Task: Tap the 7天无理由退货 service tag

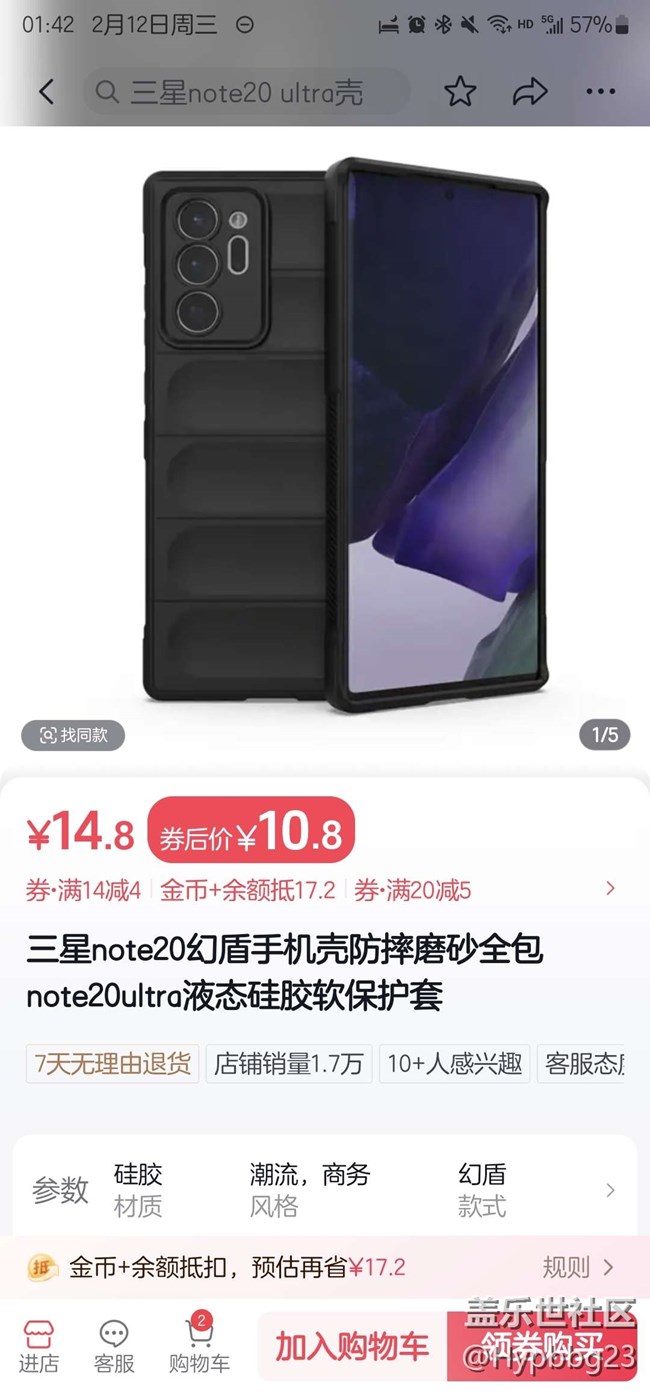Action: pyautogui.click(x=113, y=1064)
